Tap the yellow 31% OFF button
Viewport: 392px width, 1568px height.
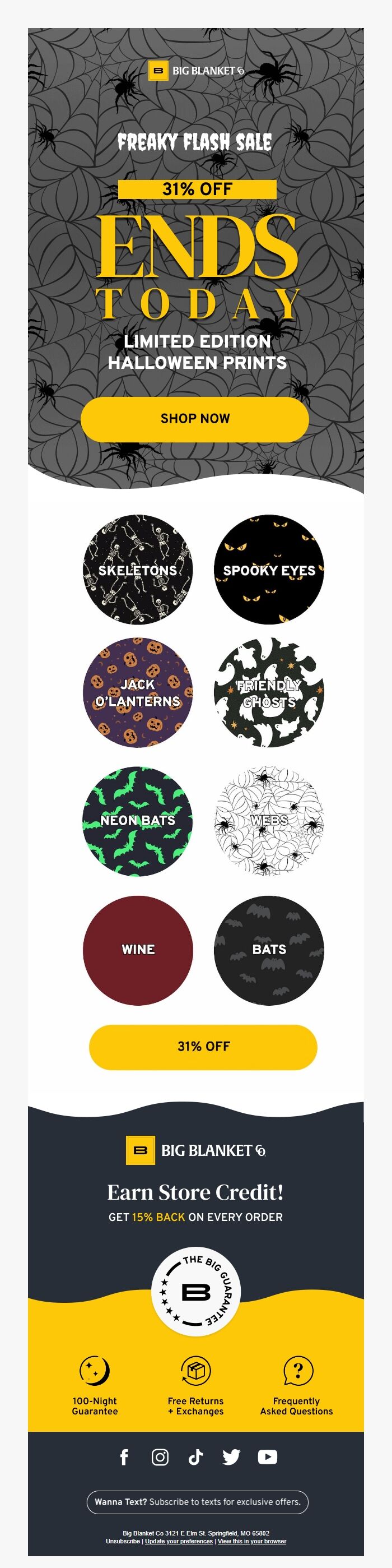[203, 1046]
